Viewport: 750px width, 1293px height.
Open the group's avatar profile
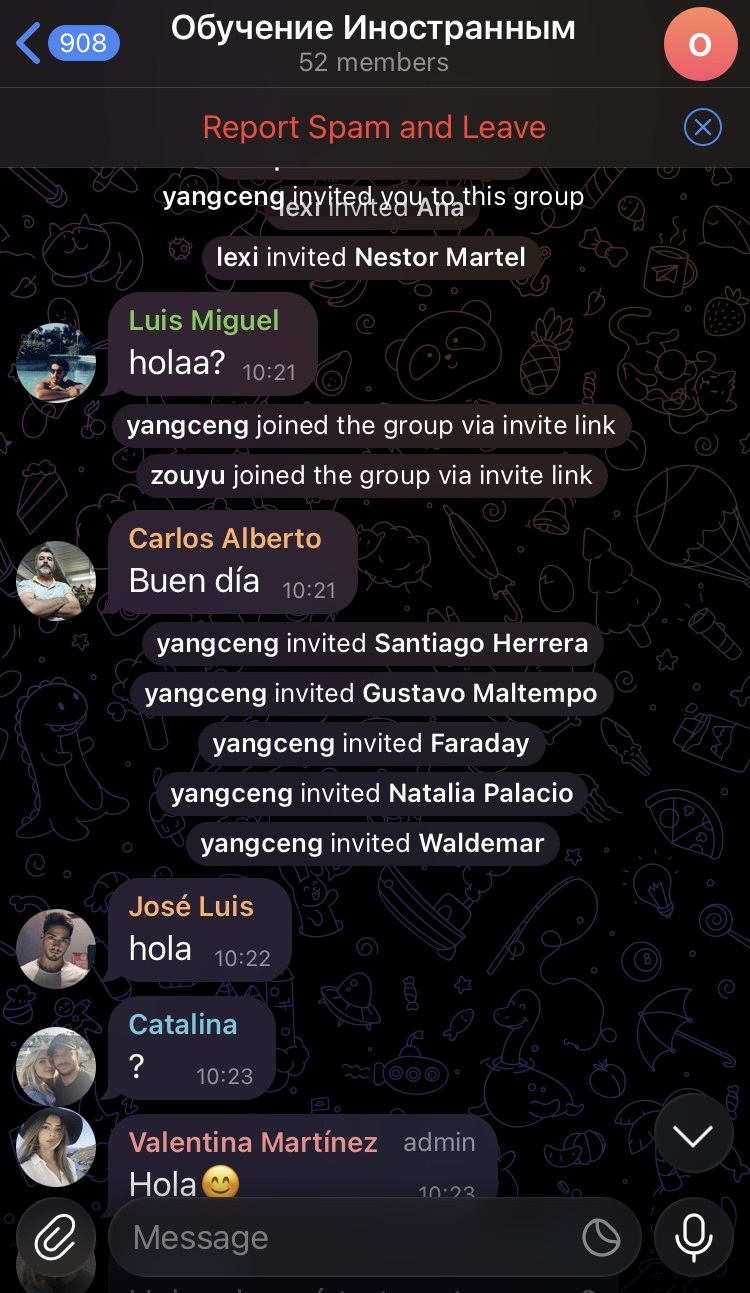tap(700, 43)
